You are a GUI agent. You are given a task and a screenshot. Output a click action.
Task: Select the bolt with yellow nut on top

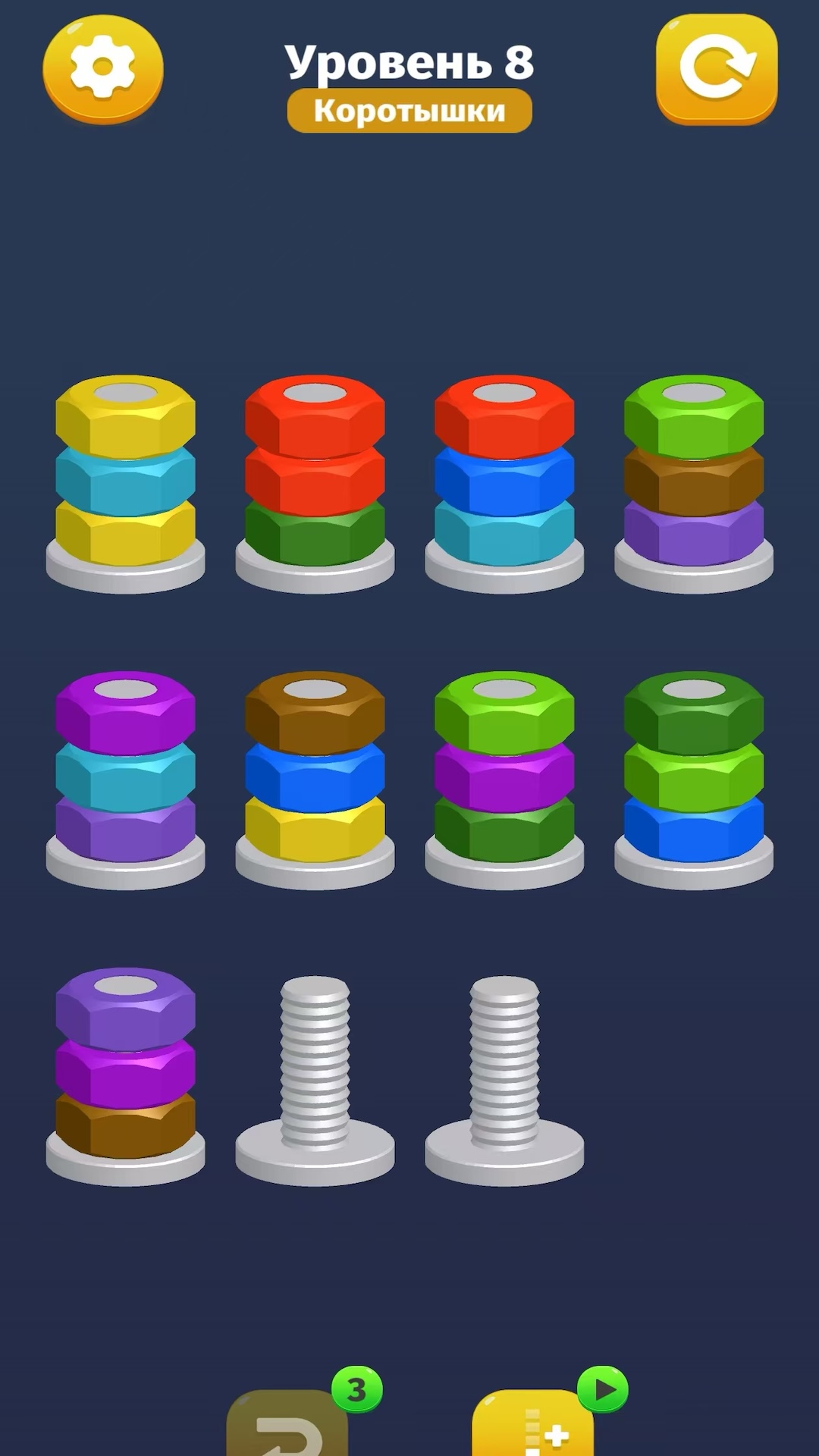125,484
